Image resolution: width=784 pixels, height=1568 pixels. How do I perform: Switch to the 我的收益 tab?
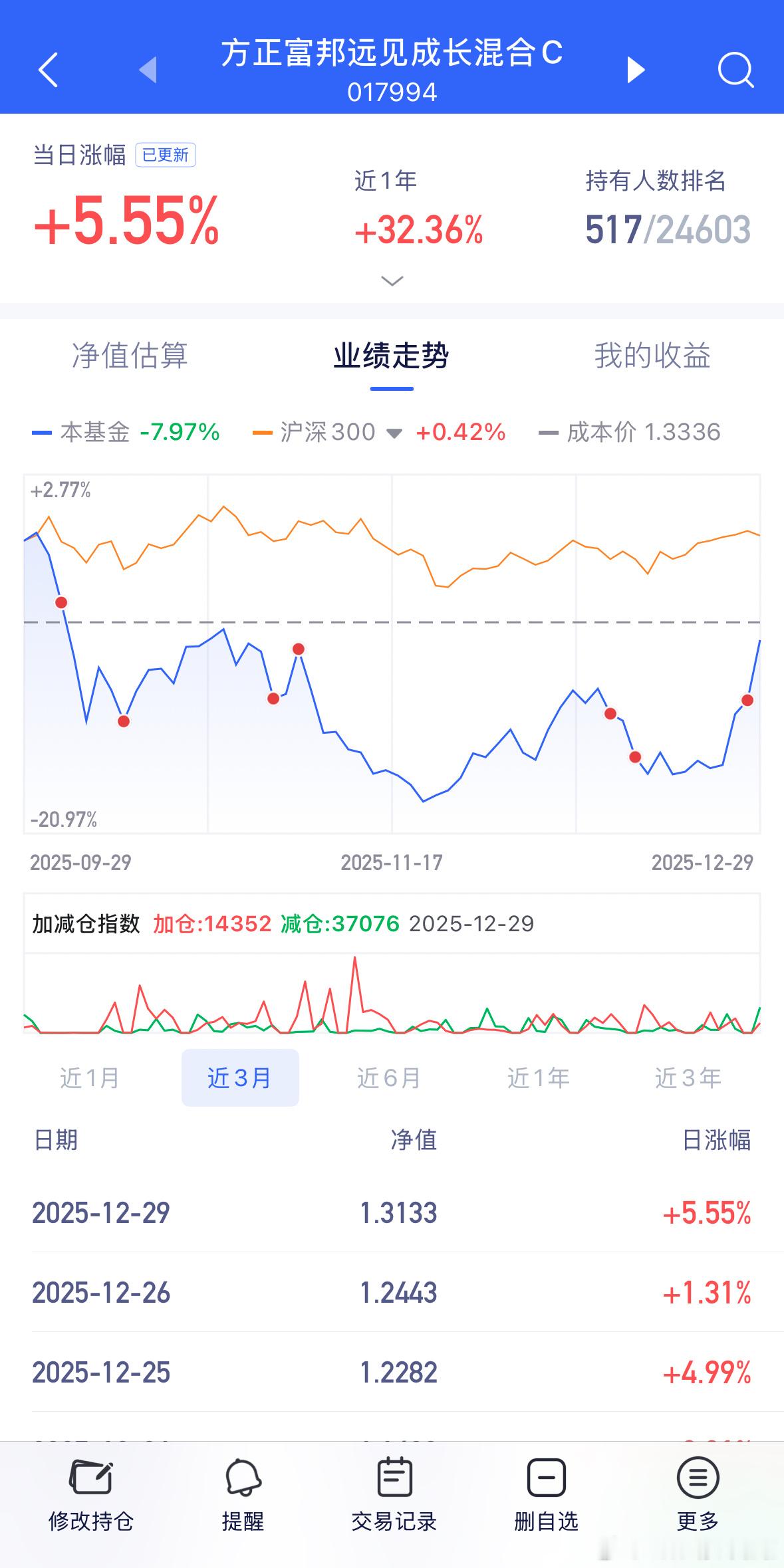(x=652, y=357)
